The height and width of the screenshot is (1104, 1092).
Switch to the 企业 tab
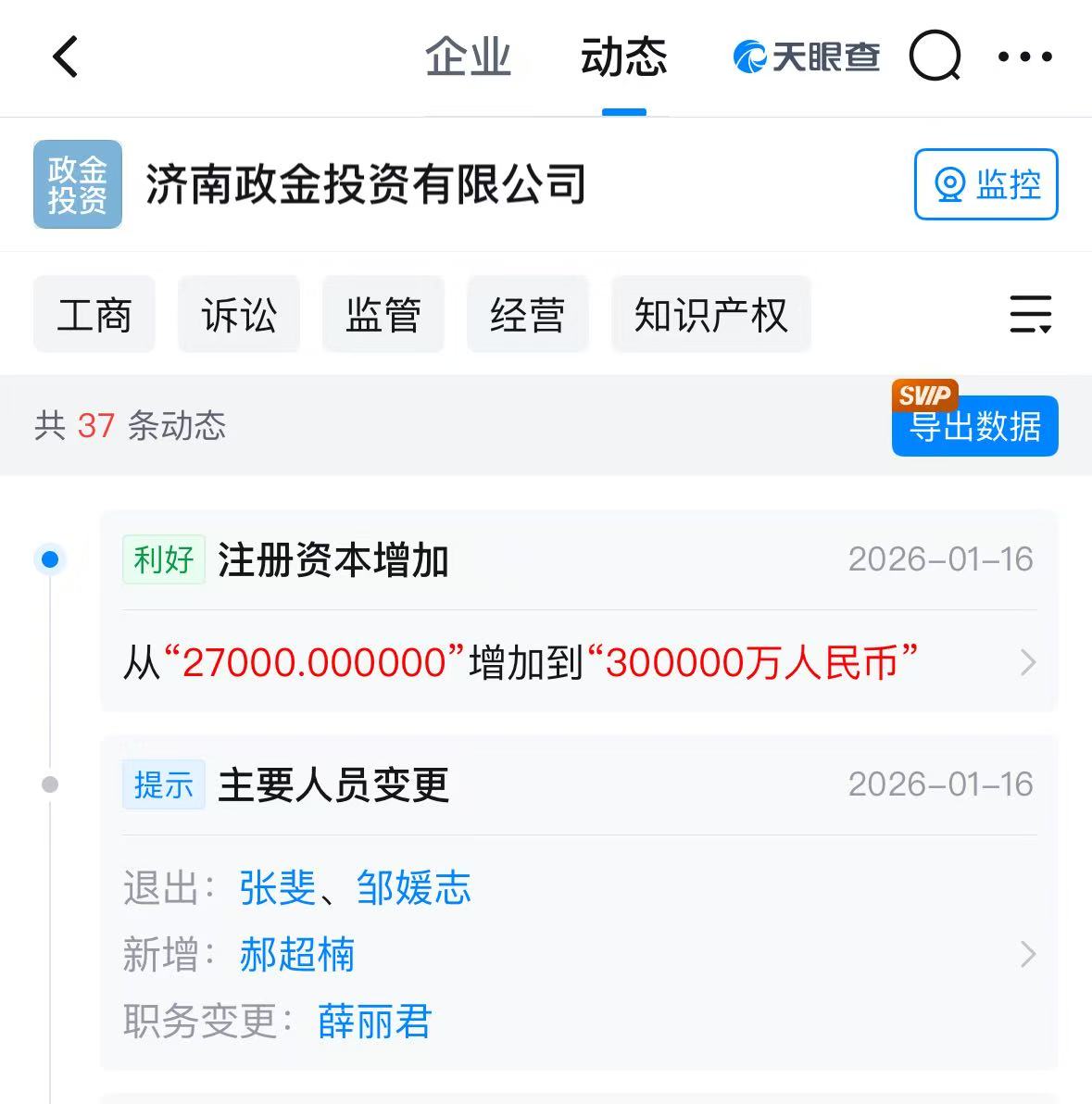tap(468, 57)
